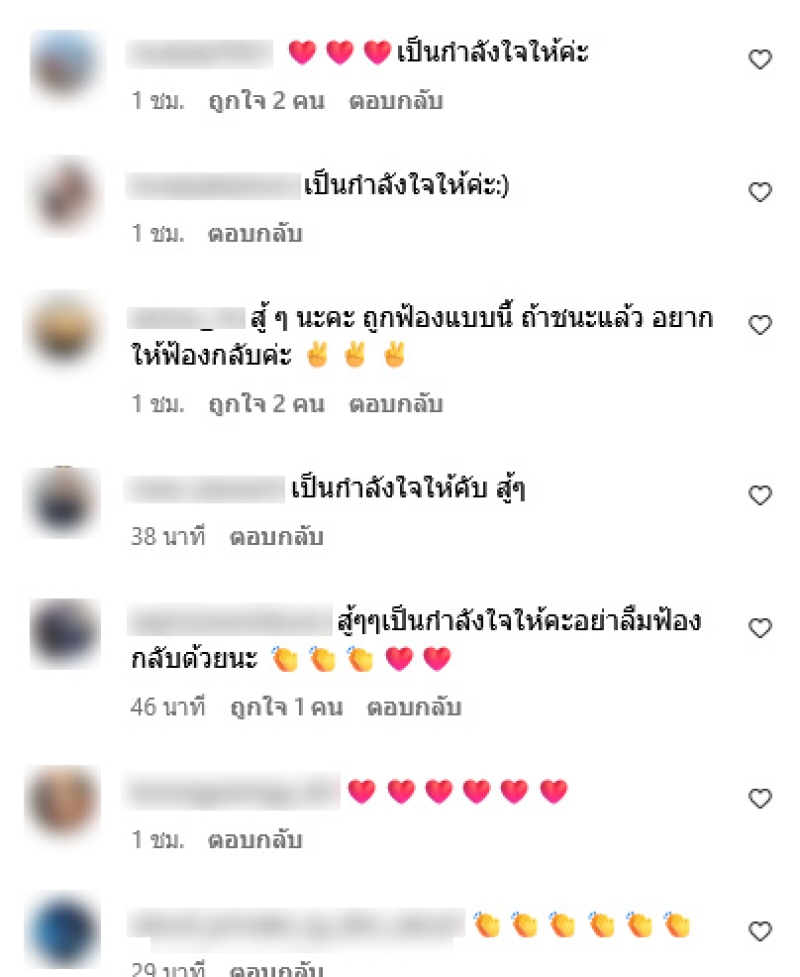The image size is (800, 977).
Task: Open the avatar of the six clapping-hands commenter
Action: (63, 932)
